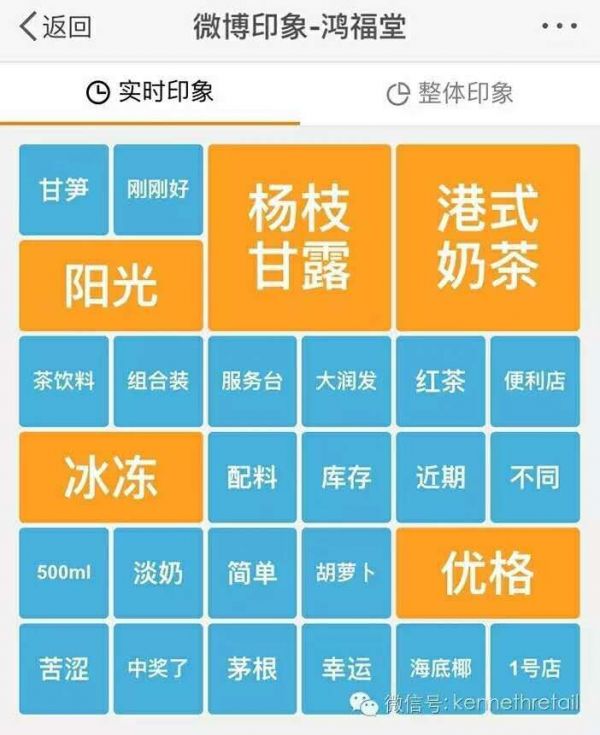Switch to the 整体印象 tab

[x=450, y=93]
